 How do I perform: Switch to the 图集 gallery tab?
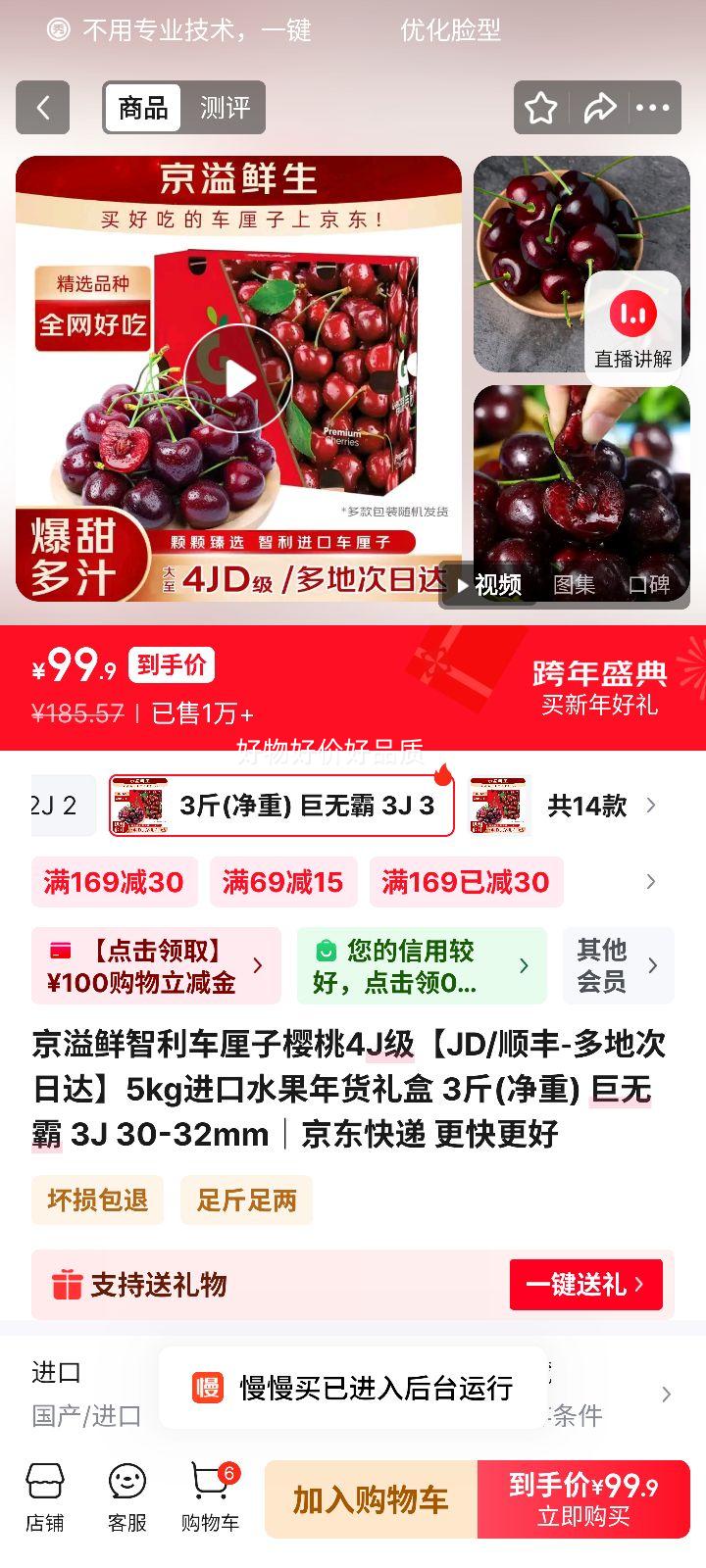pyautogui.click(x=574, y=585)
